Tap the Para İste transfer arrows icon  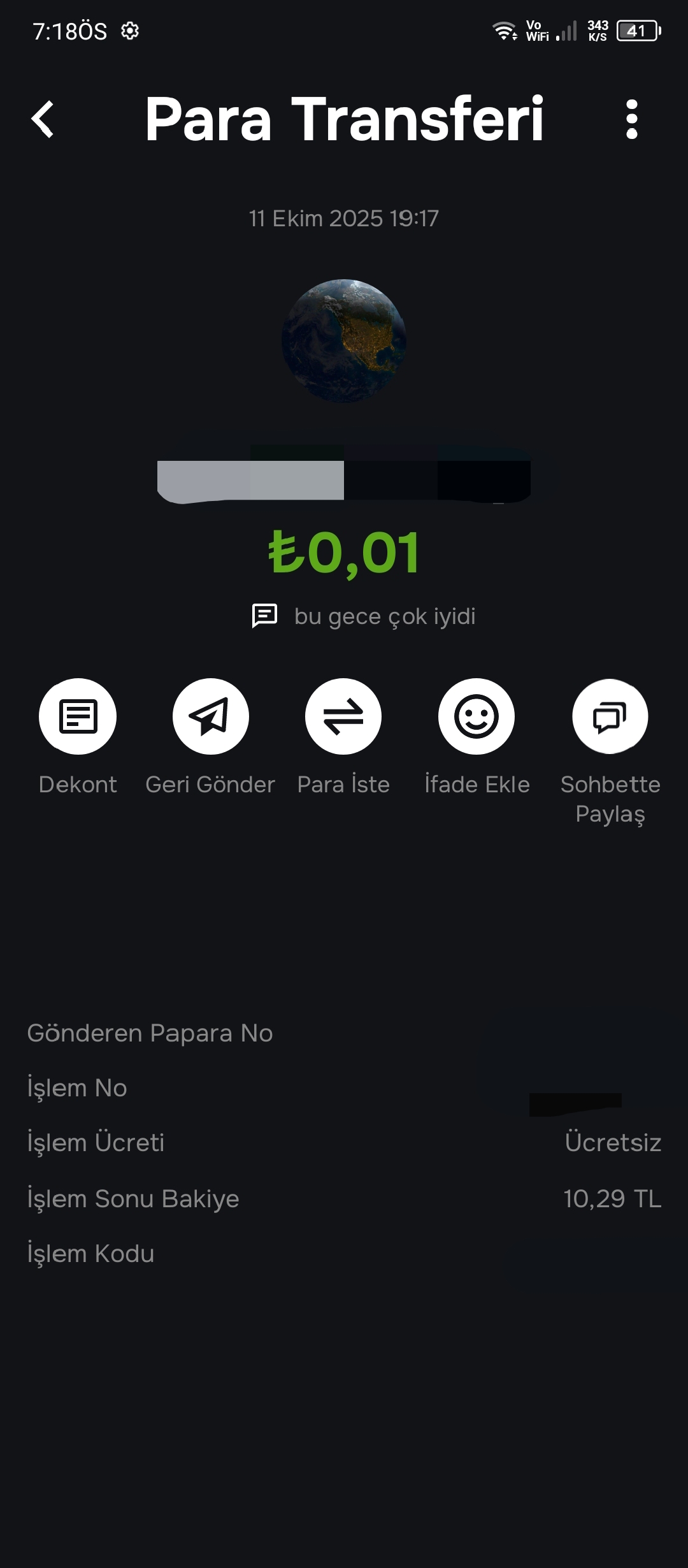coord(343,716)
